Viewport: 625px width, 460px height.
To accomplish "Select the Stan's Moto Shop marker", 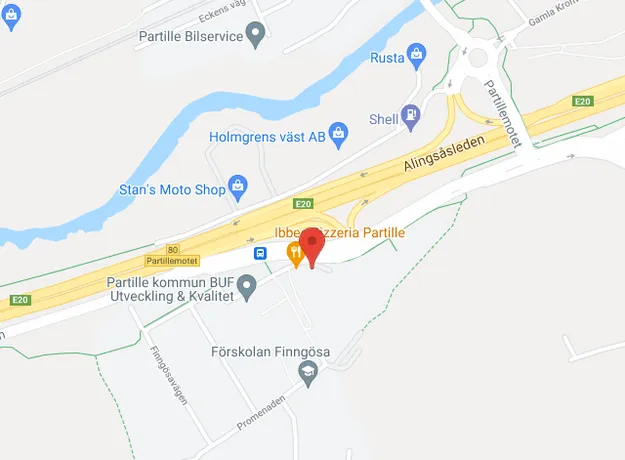I will tap(238, 184).
